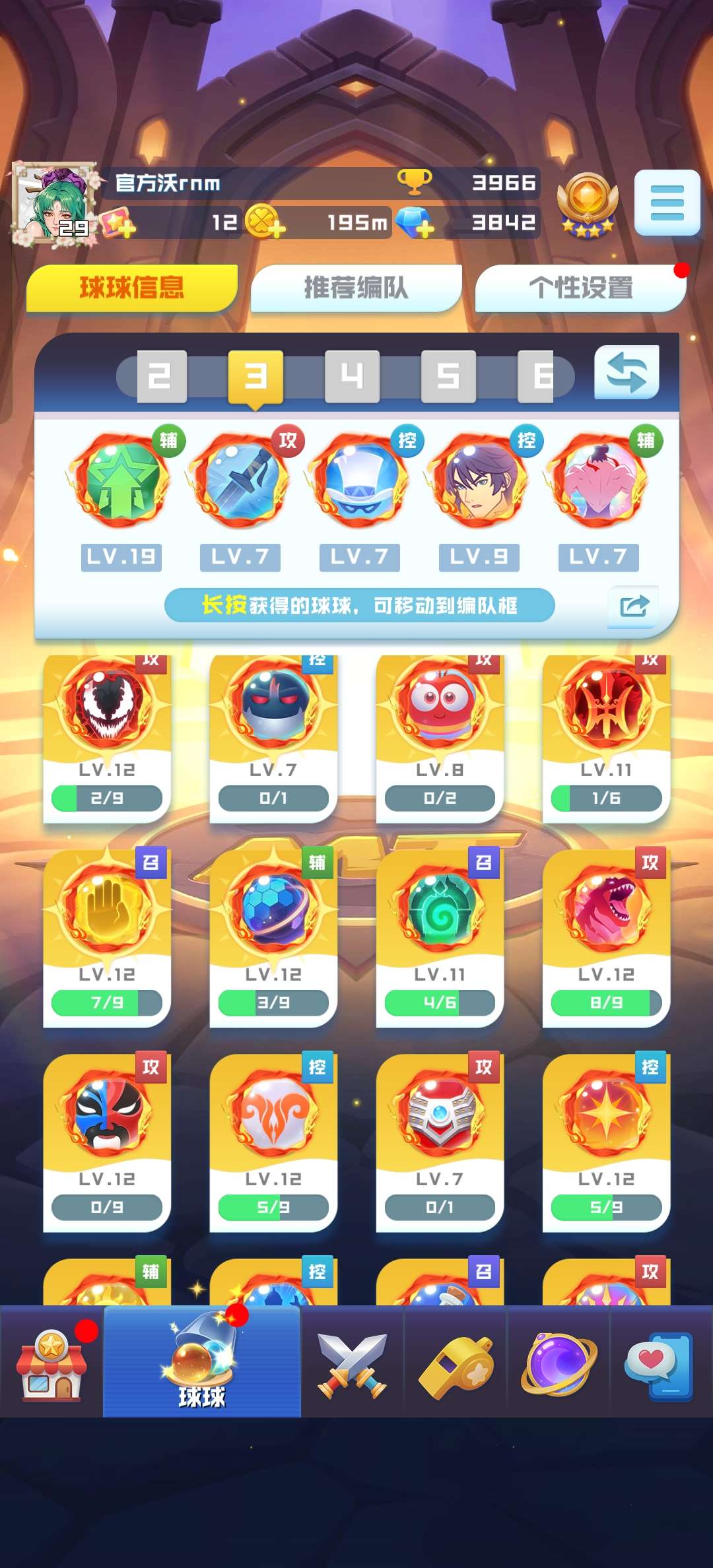Open the whistle tab

tap(456, 1363)
